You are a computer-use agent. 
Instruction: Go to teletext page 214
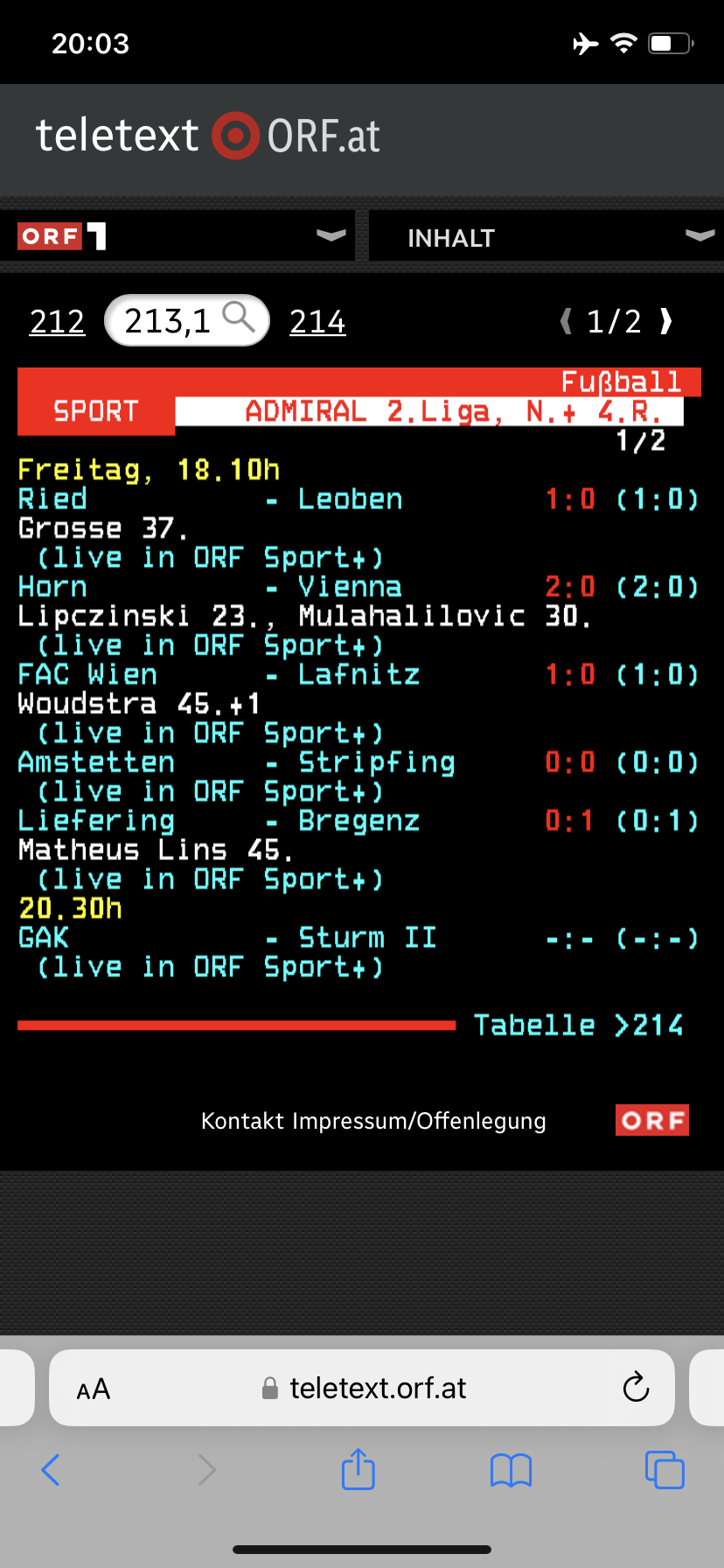click(317, 321)
